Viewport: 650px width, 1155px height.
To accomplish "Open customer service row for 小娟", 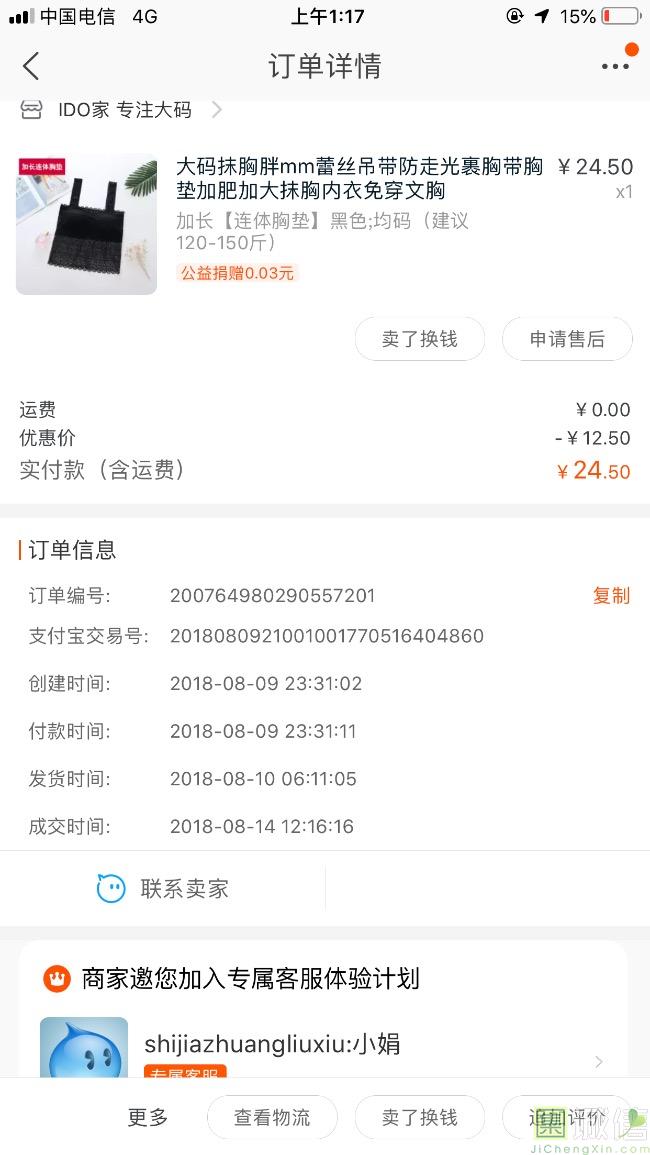I will (x=322, y=1046).
